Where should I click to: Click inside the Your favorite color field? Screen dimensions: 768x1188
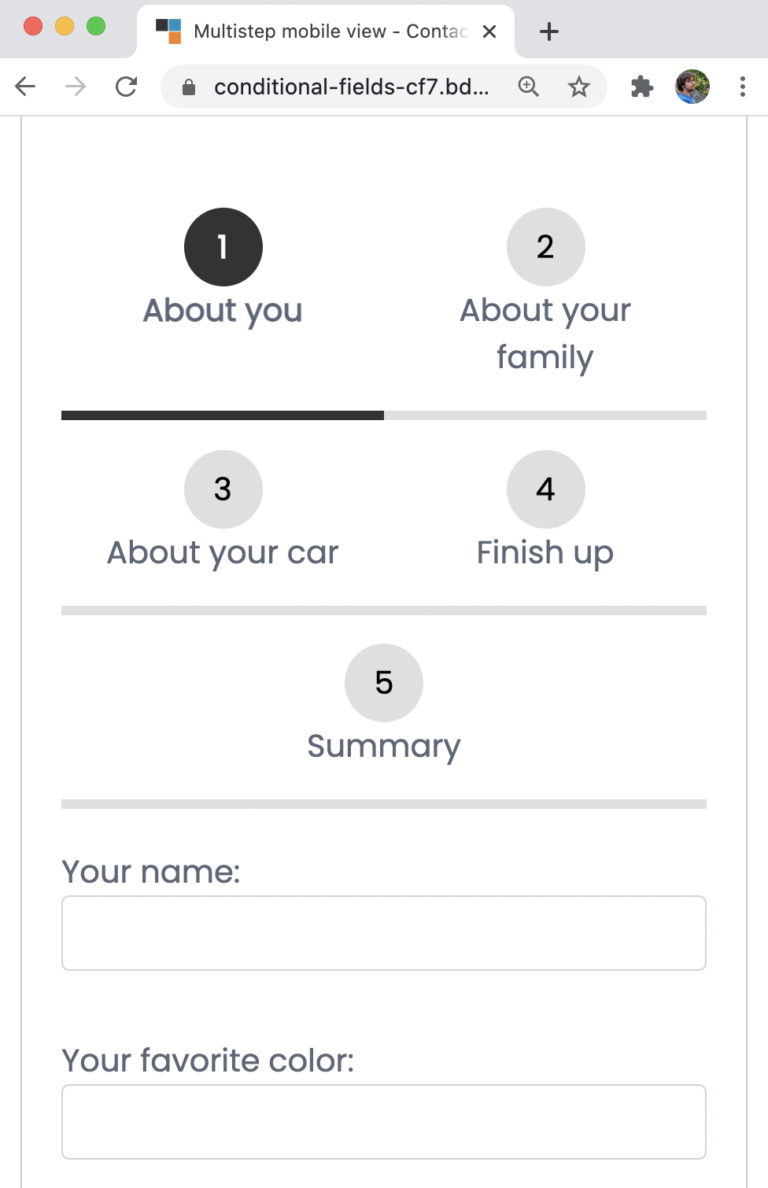click(x=384, y=1121)
